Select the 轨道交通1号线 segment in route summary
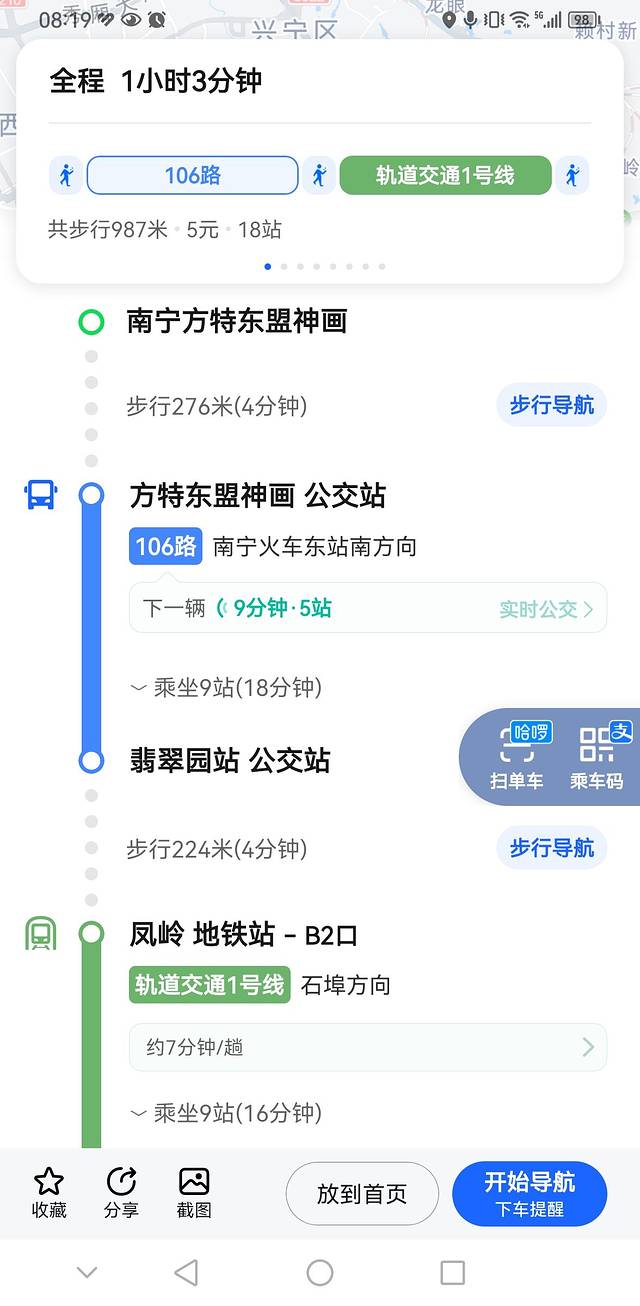The image size is (640, 1306). pos(445,175)
